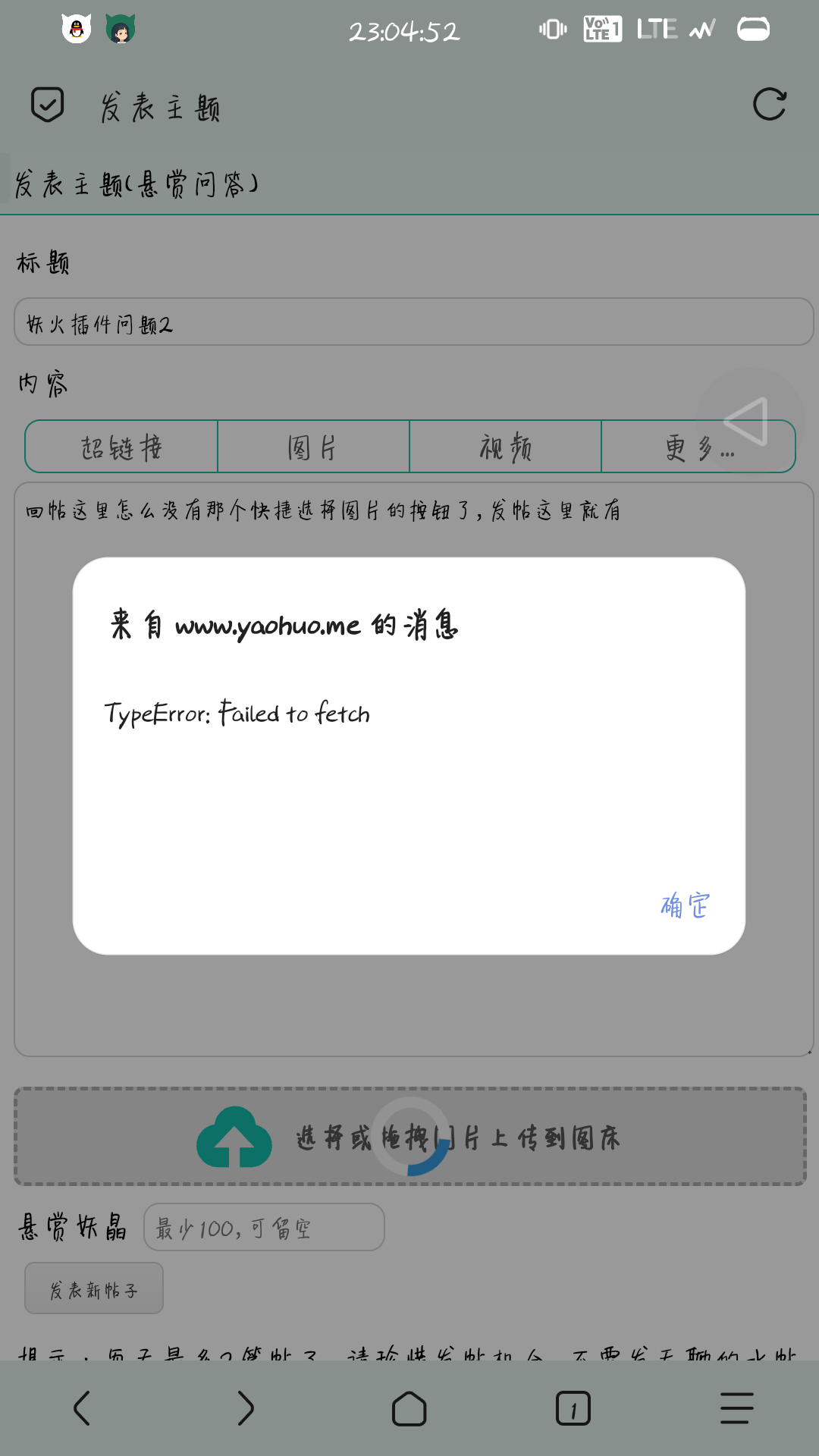Open the browser home page

point(409,1408)
